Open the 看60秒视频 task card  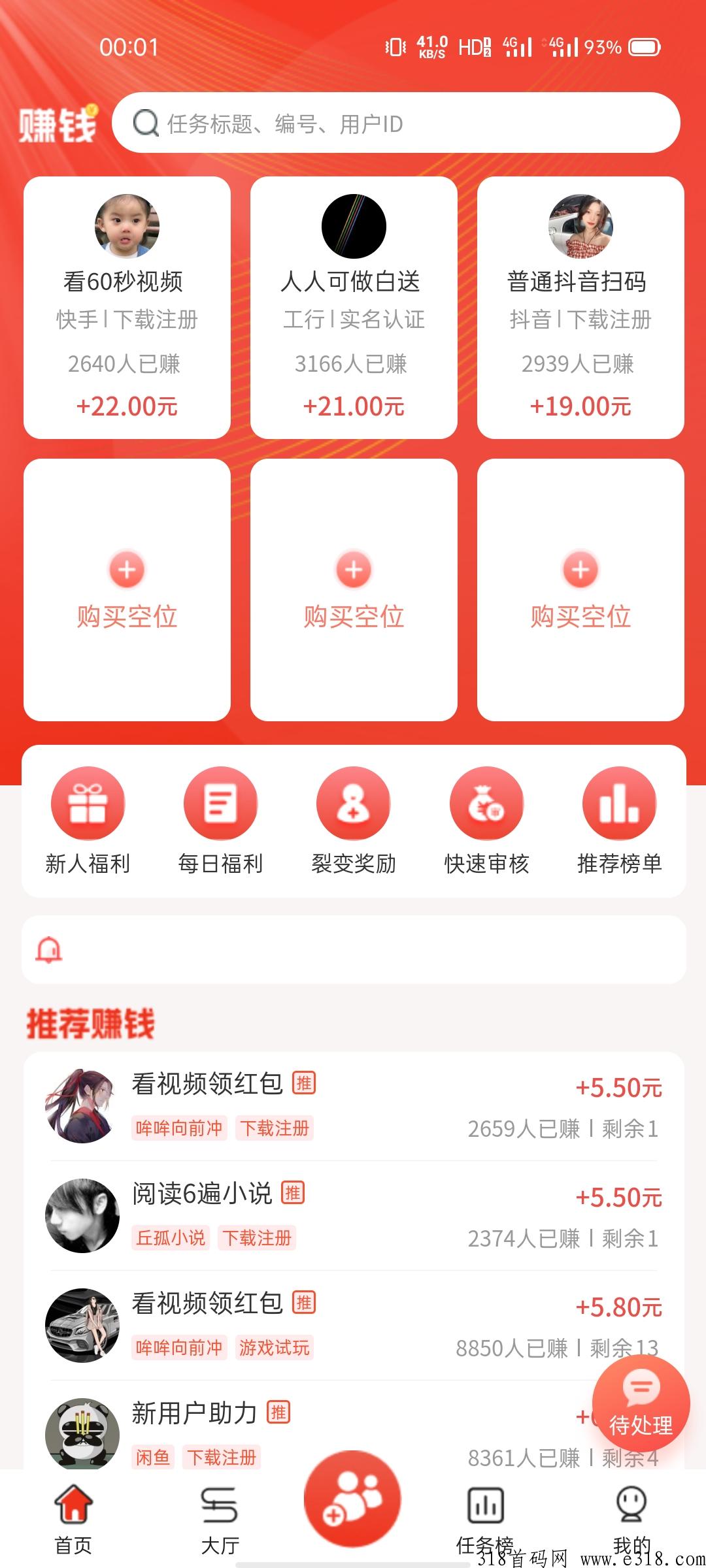click(x=127, y=307)
